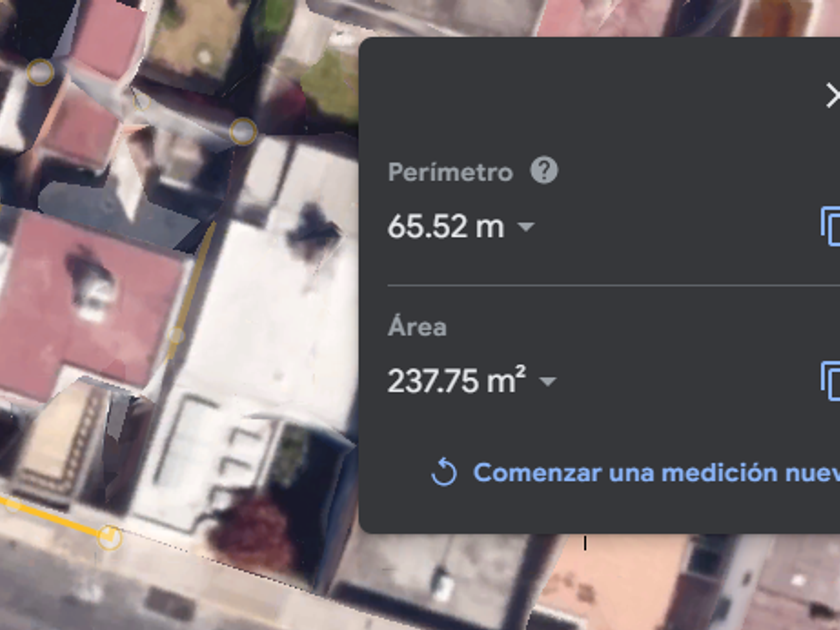Copy the perimeter value 65.52 m

[830, 227]
